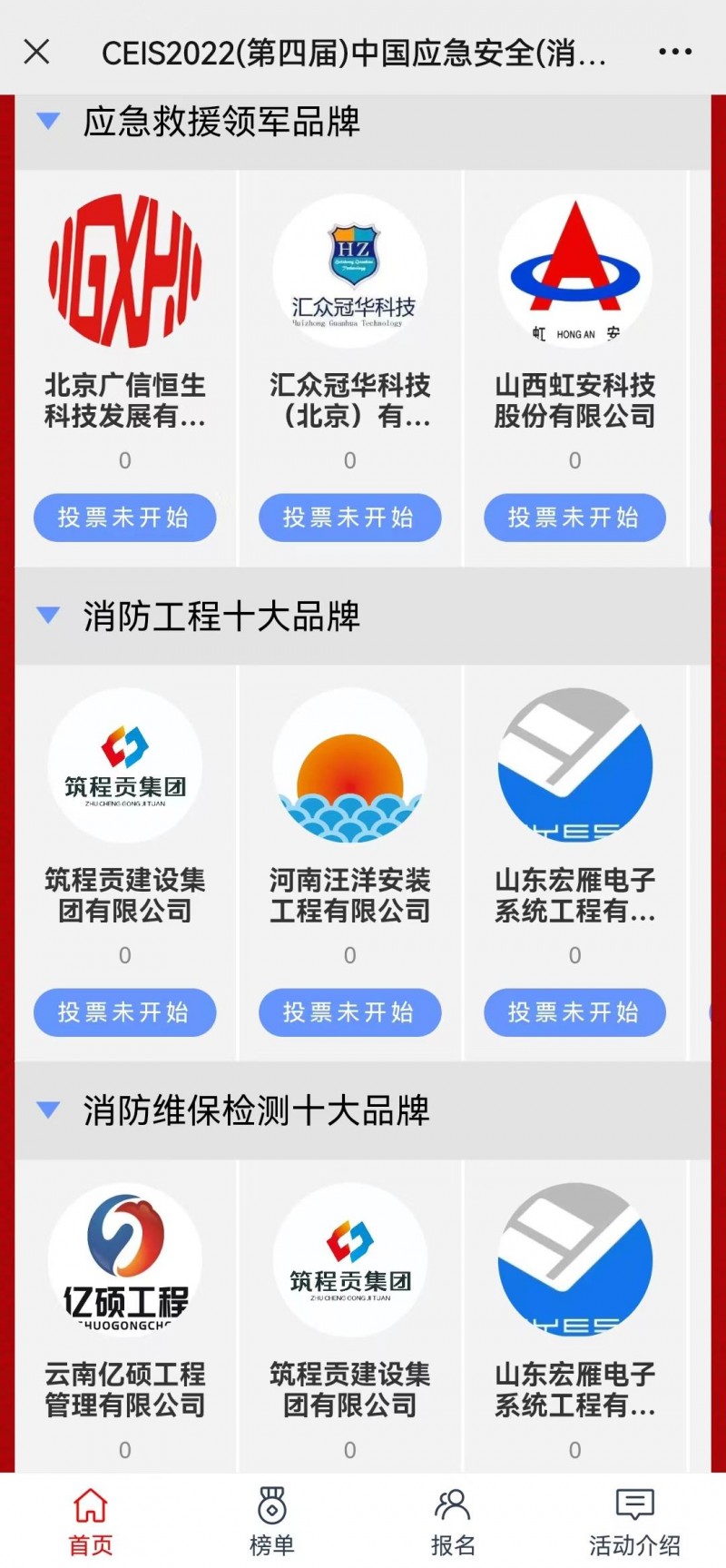Screen dimensions: 726x1568
Task: Tap 投票未开始 under 汇众冠华科技
Action: click(x=350, y=518)
